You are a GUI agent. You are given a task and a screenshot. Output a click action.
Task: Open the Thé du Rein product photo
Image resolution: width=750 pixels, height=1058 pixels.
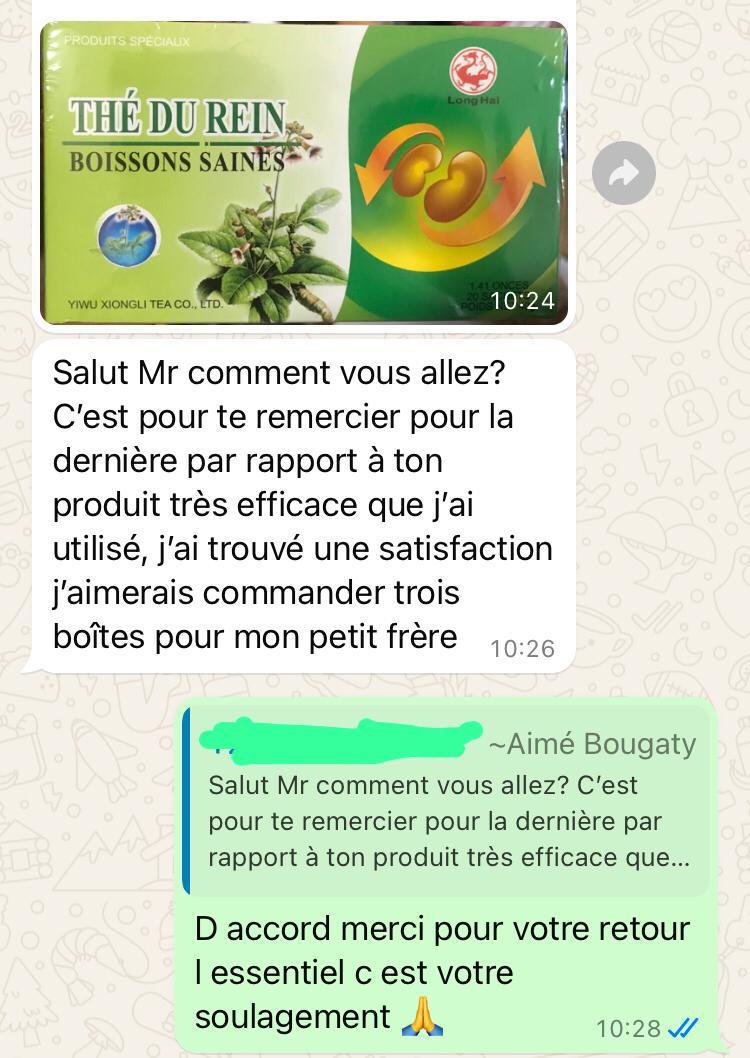[303, 174]
